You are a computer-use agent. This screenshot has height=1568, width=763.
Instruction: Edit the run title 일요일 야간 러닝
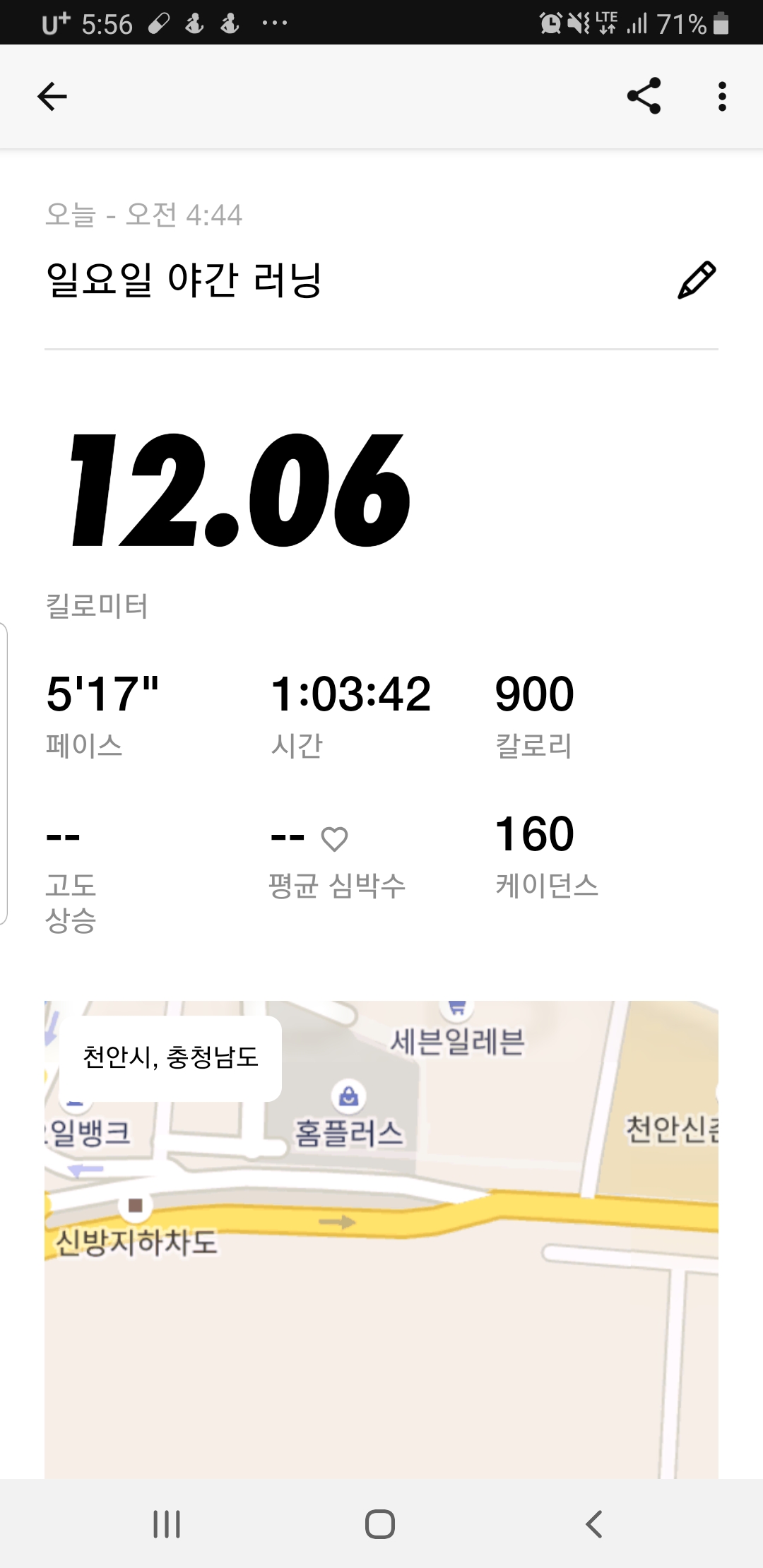point(697,280)
